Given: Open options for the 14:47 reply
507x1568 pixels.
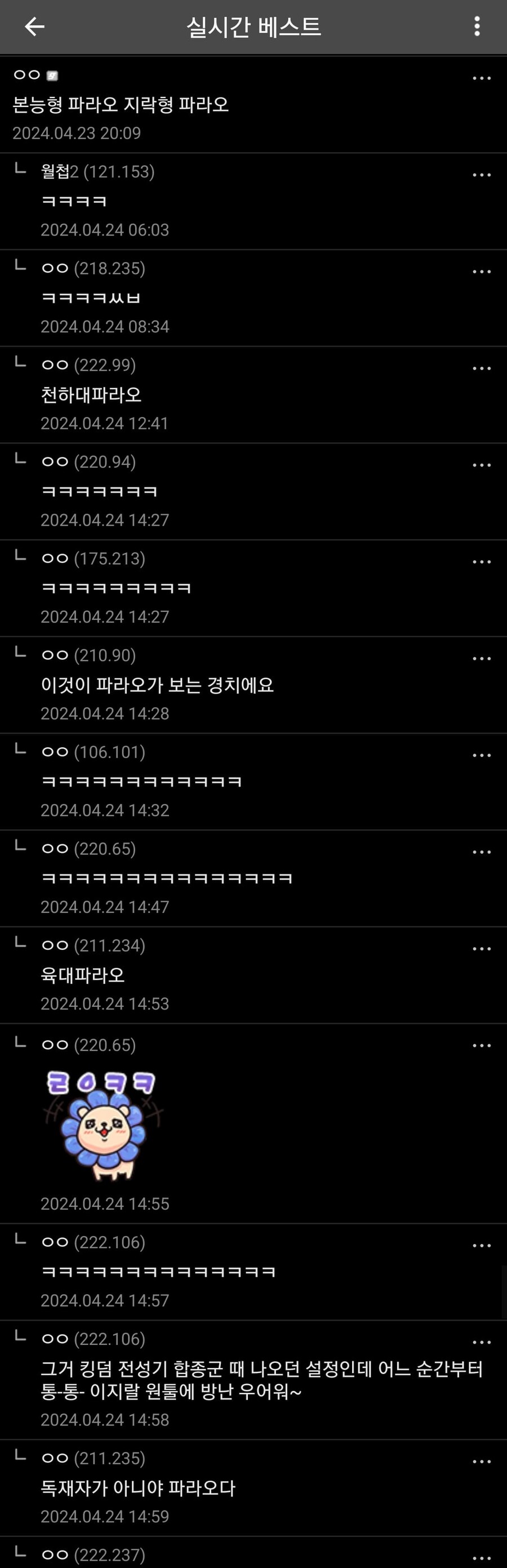Looking at the screenshot, I should [x=482, y=853].
